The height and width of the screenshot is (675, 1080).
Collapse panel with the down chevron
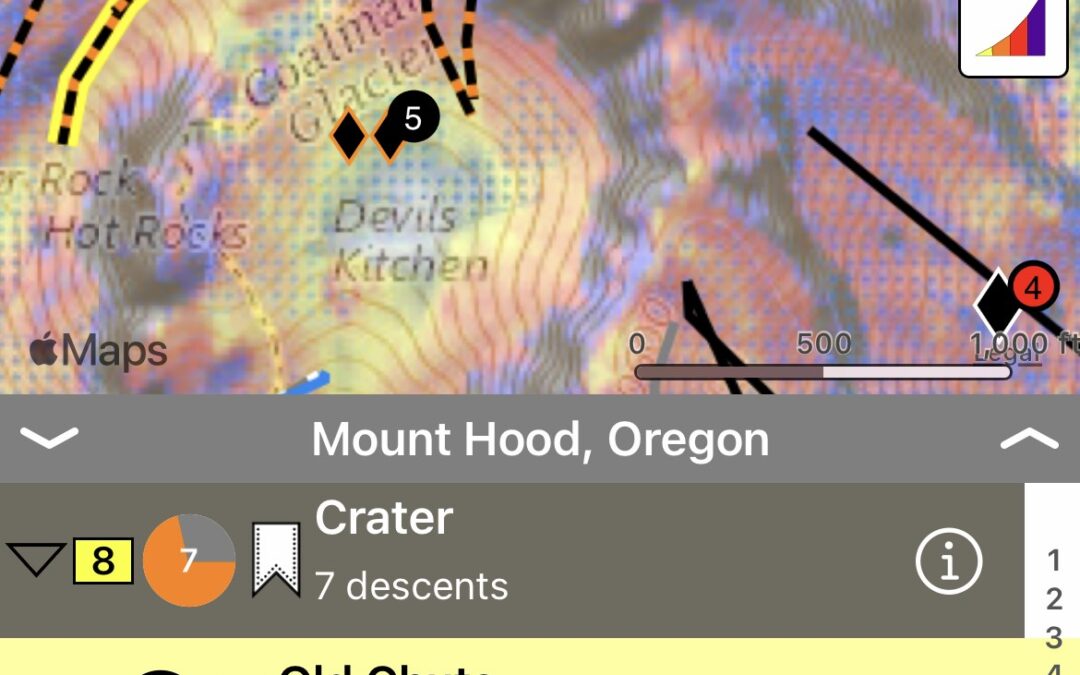pyautogui.click(x=49, y=438)
